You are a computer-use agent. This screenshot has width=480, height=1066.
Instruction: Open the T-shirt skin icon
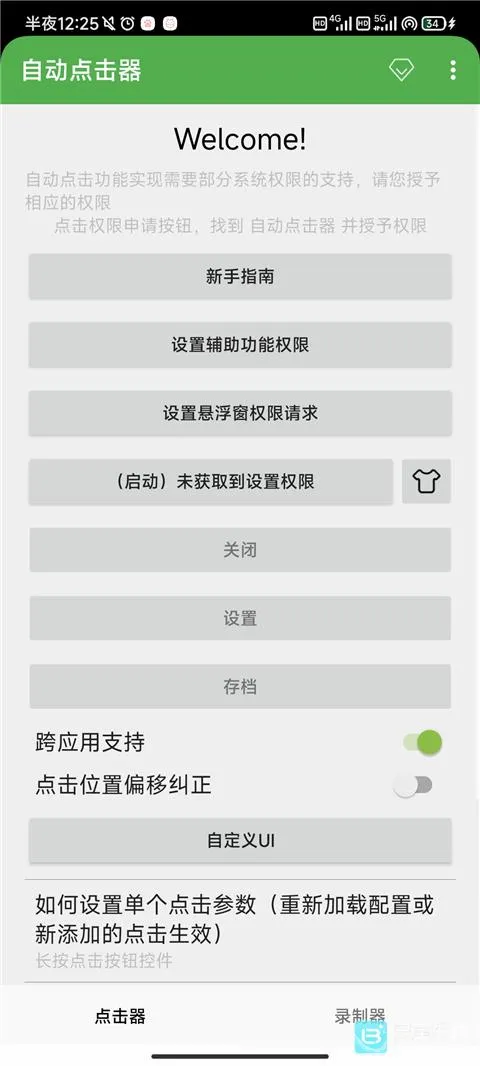pos(426,481)
